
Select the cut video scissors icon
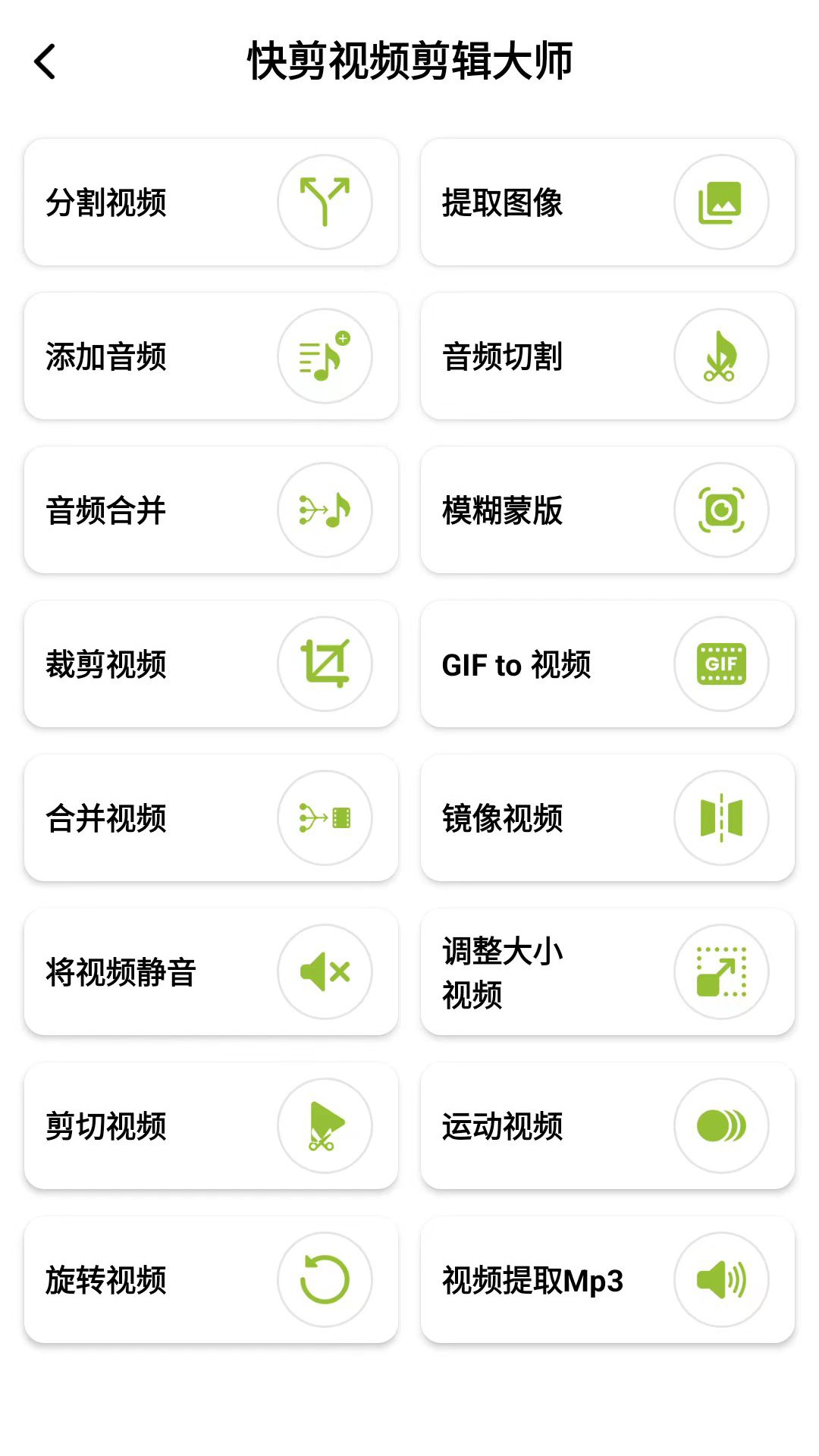(x=326, y=1126)
